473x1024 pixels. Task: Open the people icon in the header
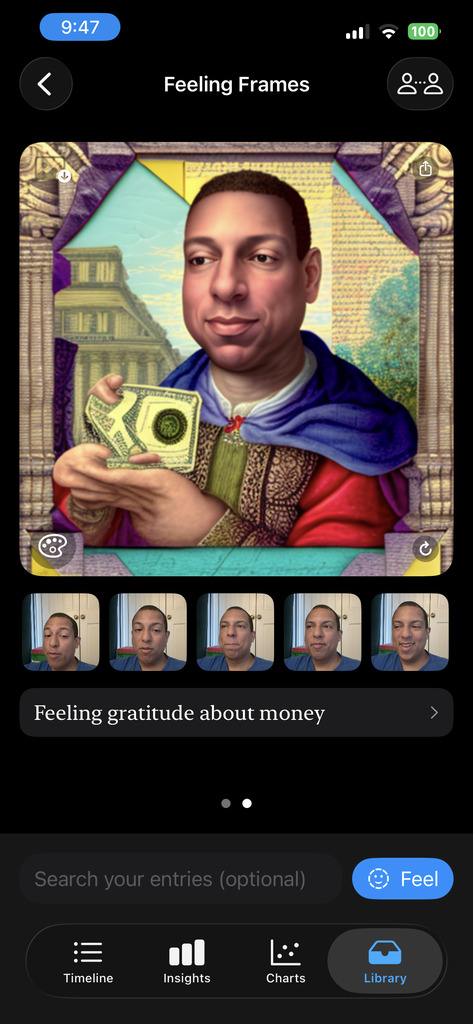point(420,84)
